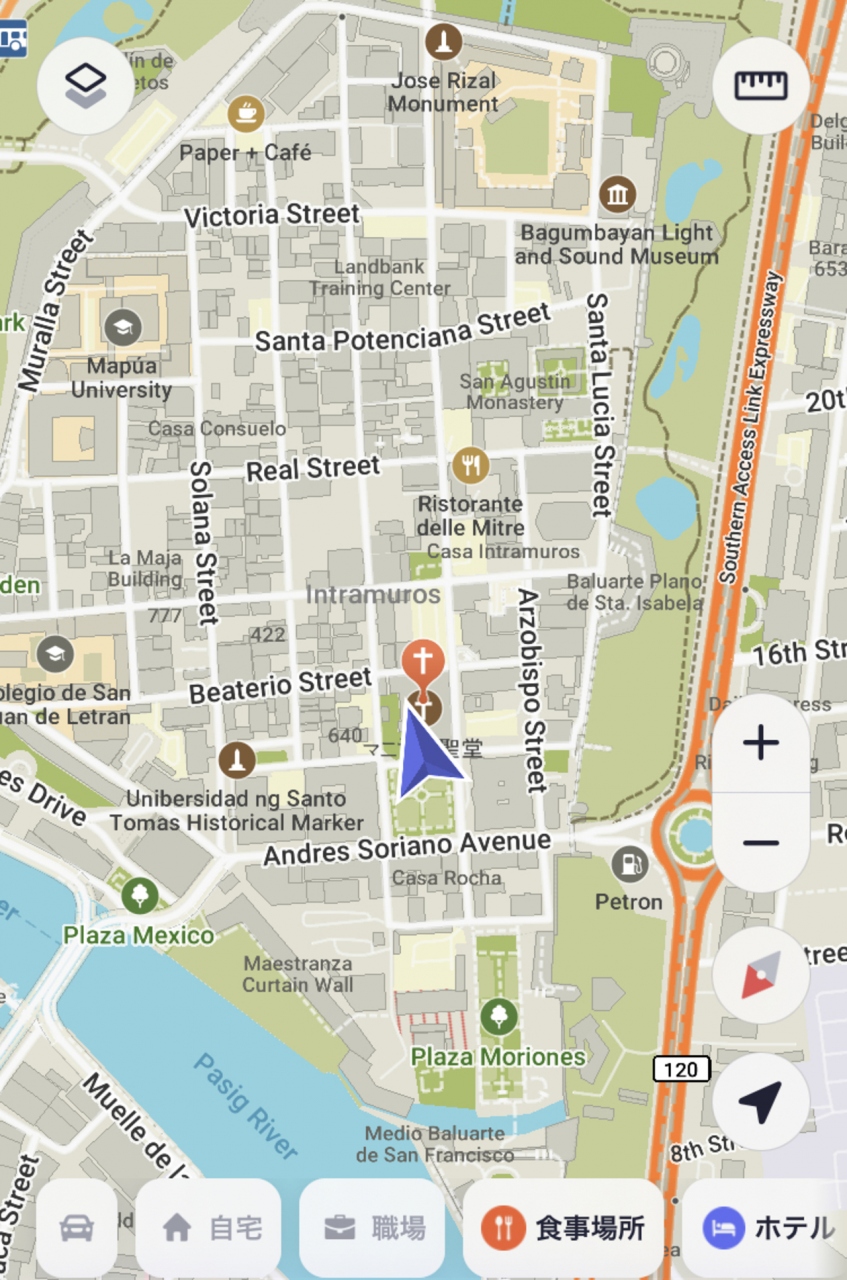Image resolution: width=847 pixels, height=1280 pixels.
Task: Reset map orientation with the compass
Action: (x=761, y=974)
